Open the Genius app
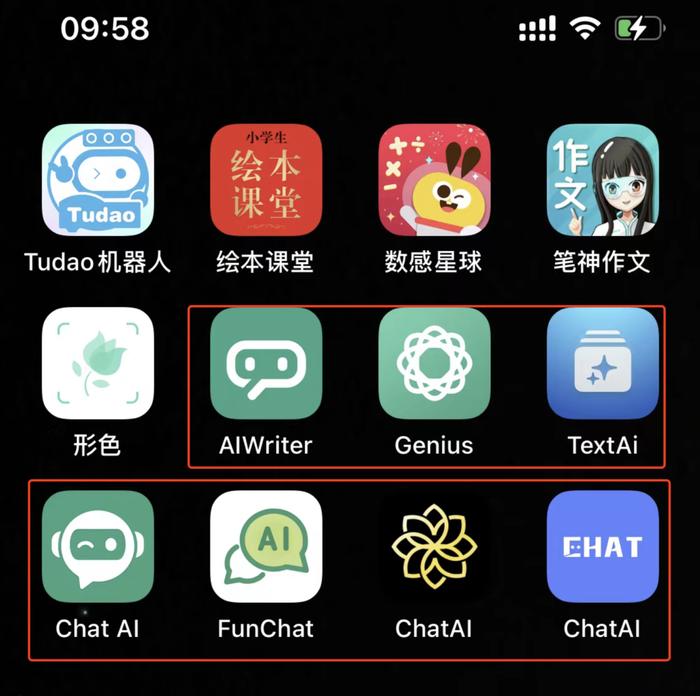The image size is (700, 696). [x=434, y=363]
